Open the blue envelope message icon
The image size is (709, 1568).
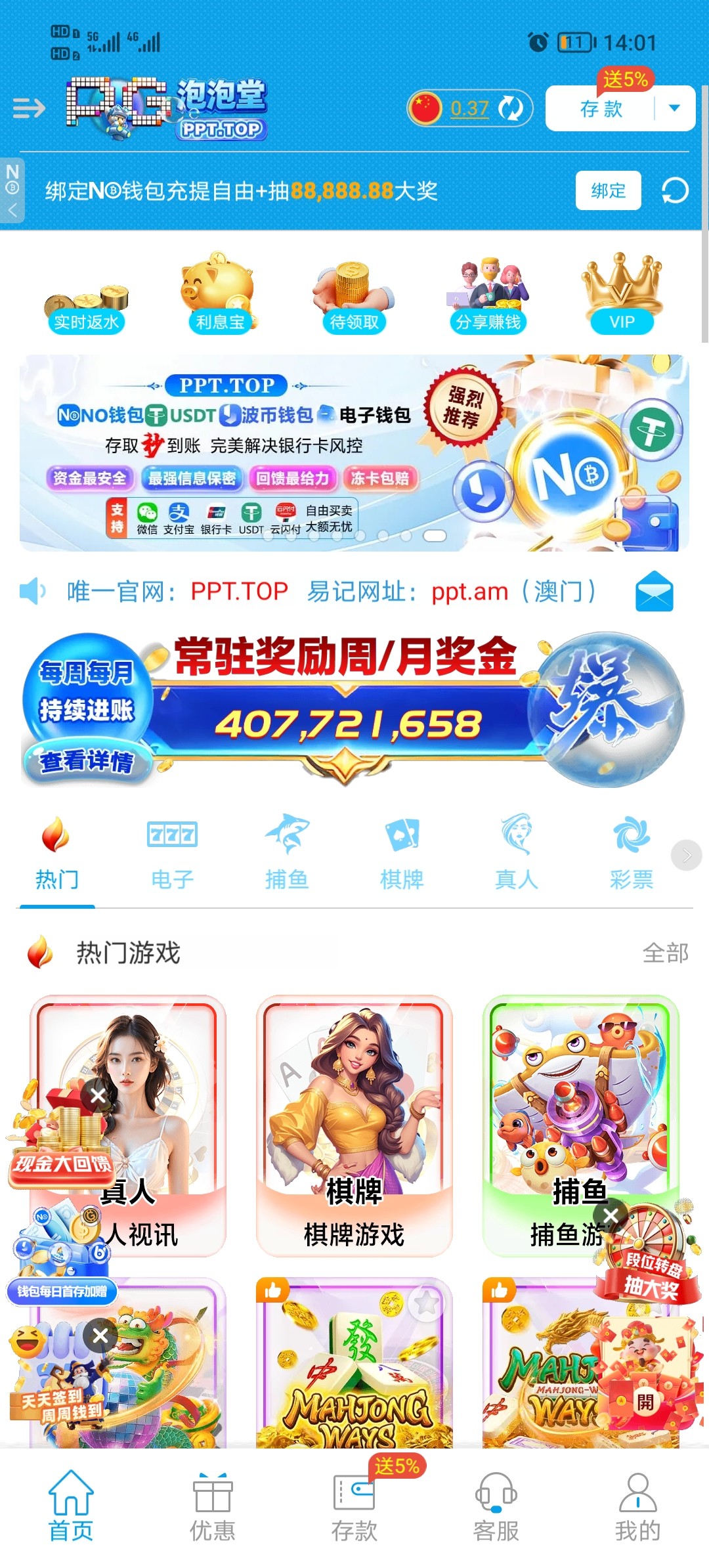click(654, 591)
